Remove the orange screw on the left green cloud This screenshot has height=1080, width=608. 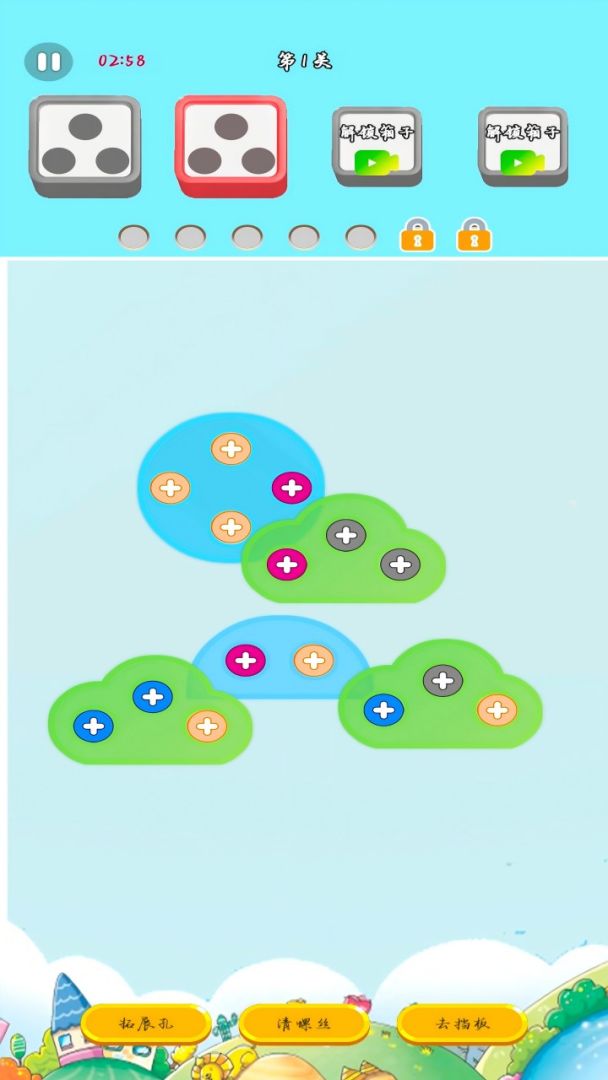[x=207, y=726]
